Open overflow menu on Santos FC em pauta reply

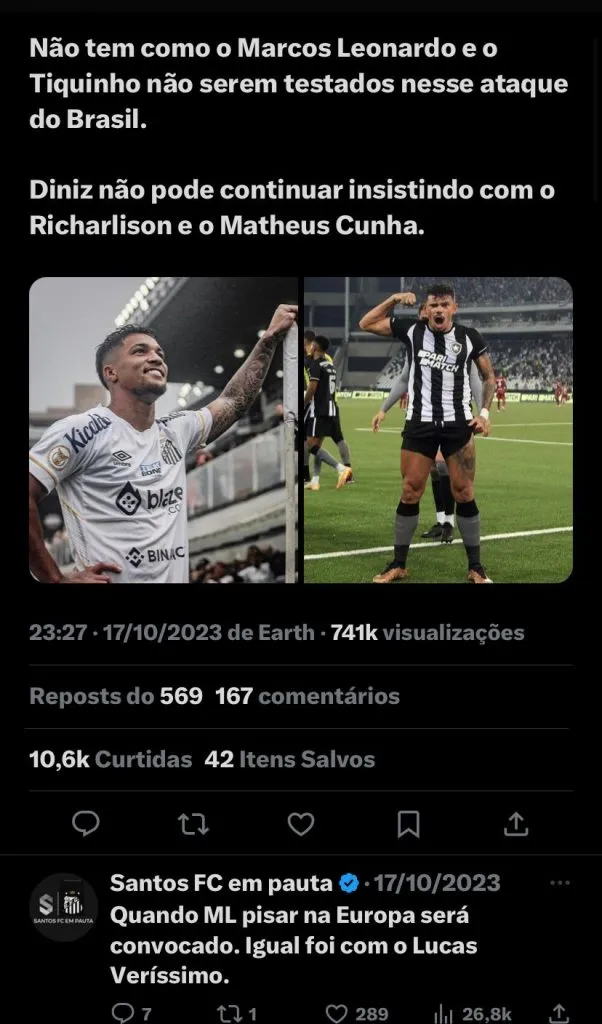(x=560, y=883)
